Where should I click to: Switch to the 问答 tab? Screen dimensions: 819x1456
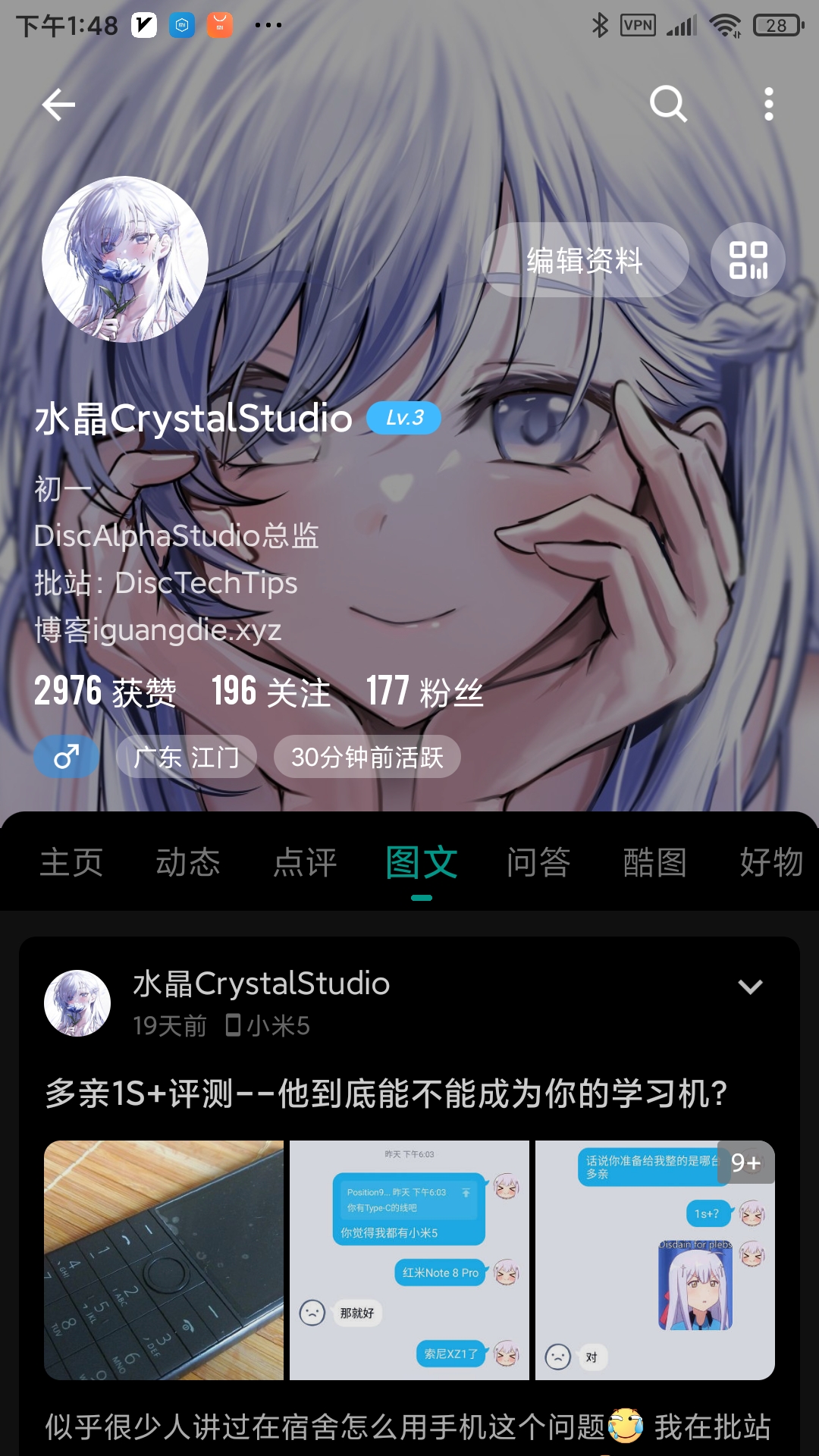click(538, 862)
